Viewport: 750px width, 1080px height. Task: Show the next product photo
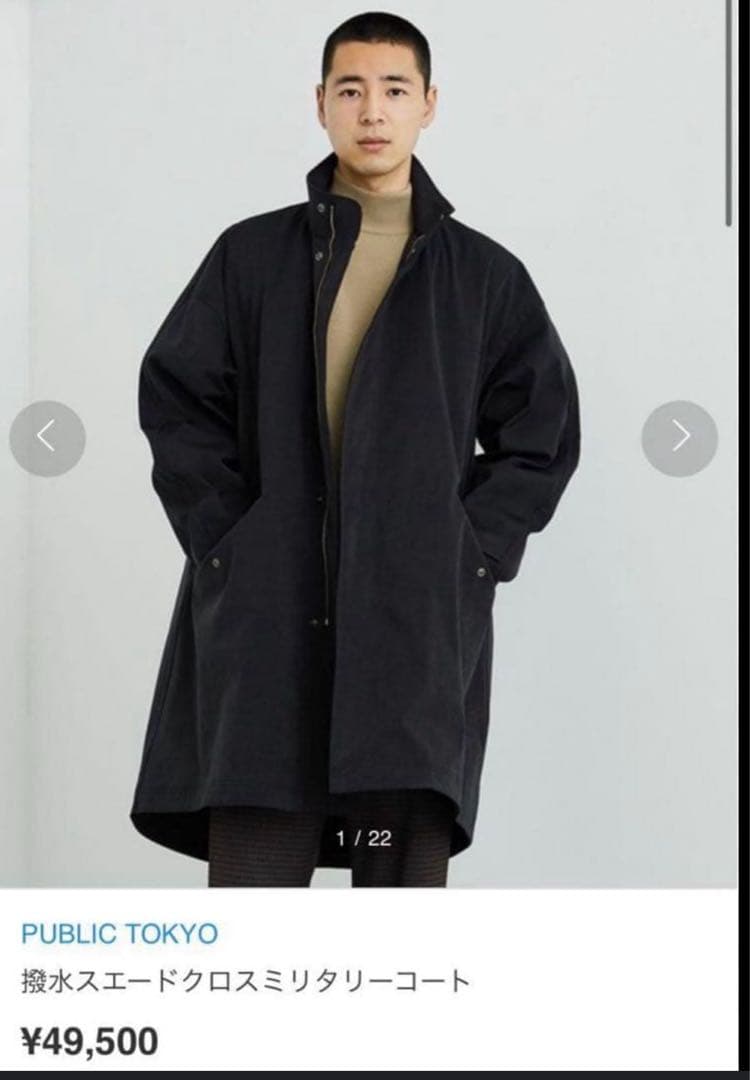click(680, 439)
